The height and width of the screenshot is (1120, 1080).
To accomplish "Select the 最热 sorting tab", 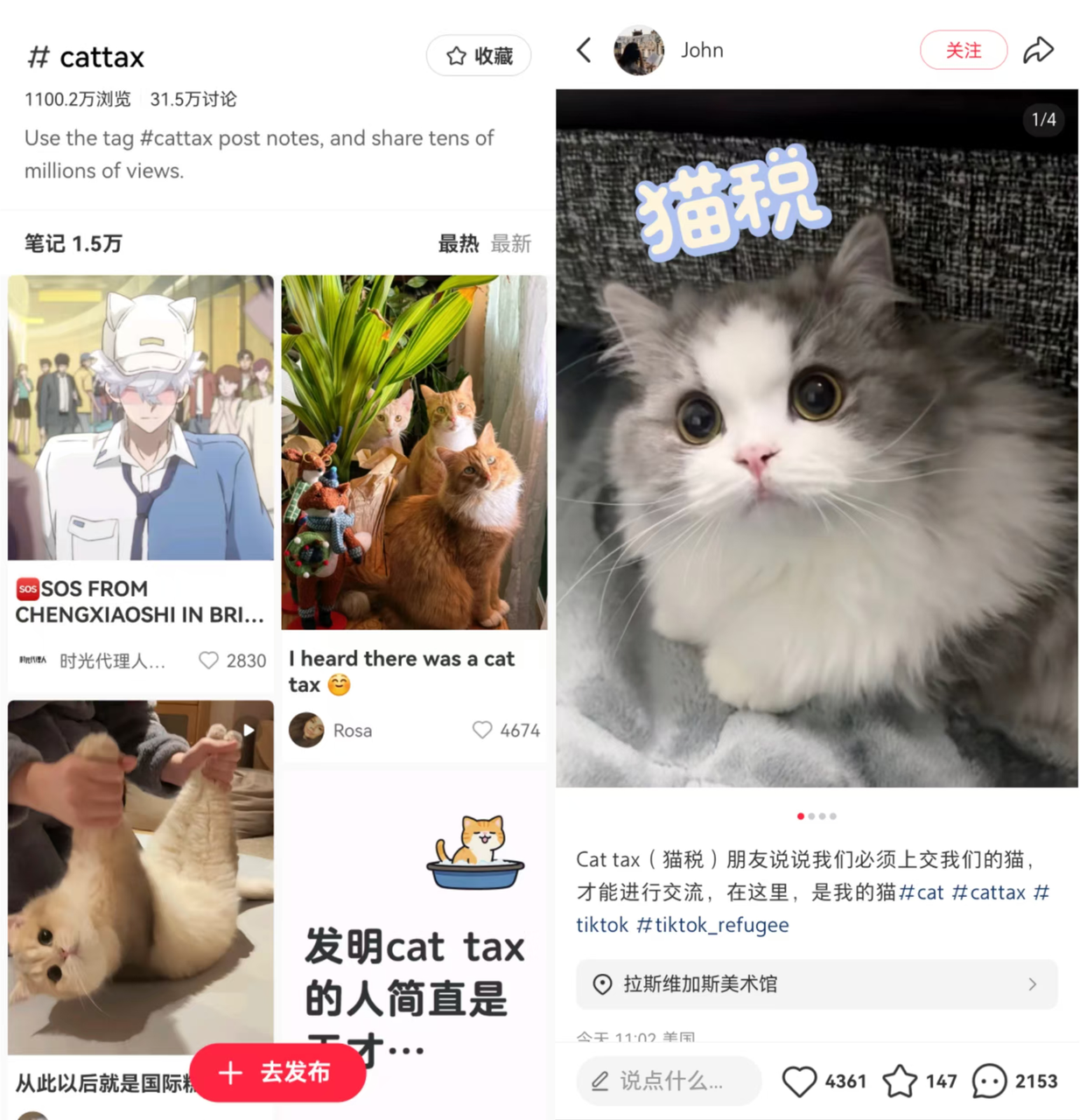I will 458,244.
